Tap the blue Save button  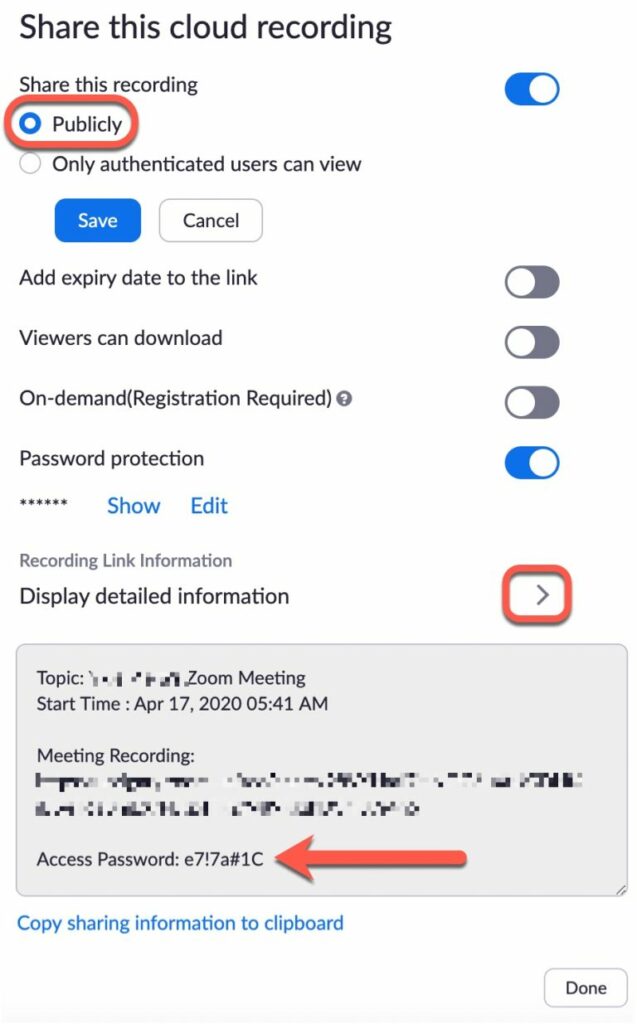point(97,220)
